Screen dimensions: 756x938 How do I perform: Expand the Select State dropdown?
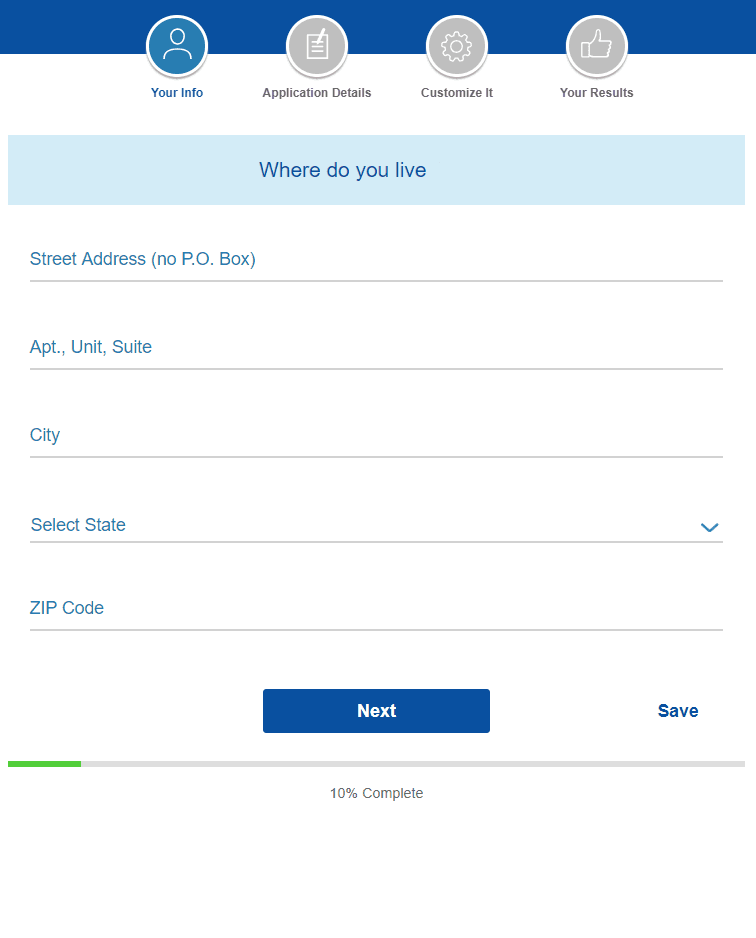point(376,525)
